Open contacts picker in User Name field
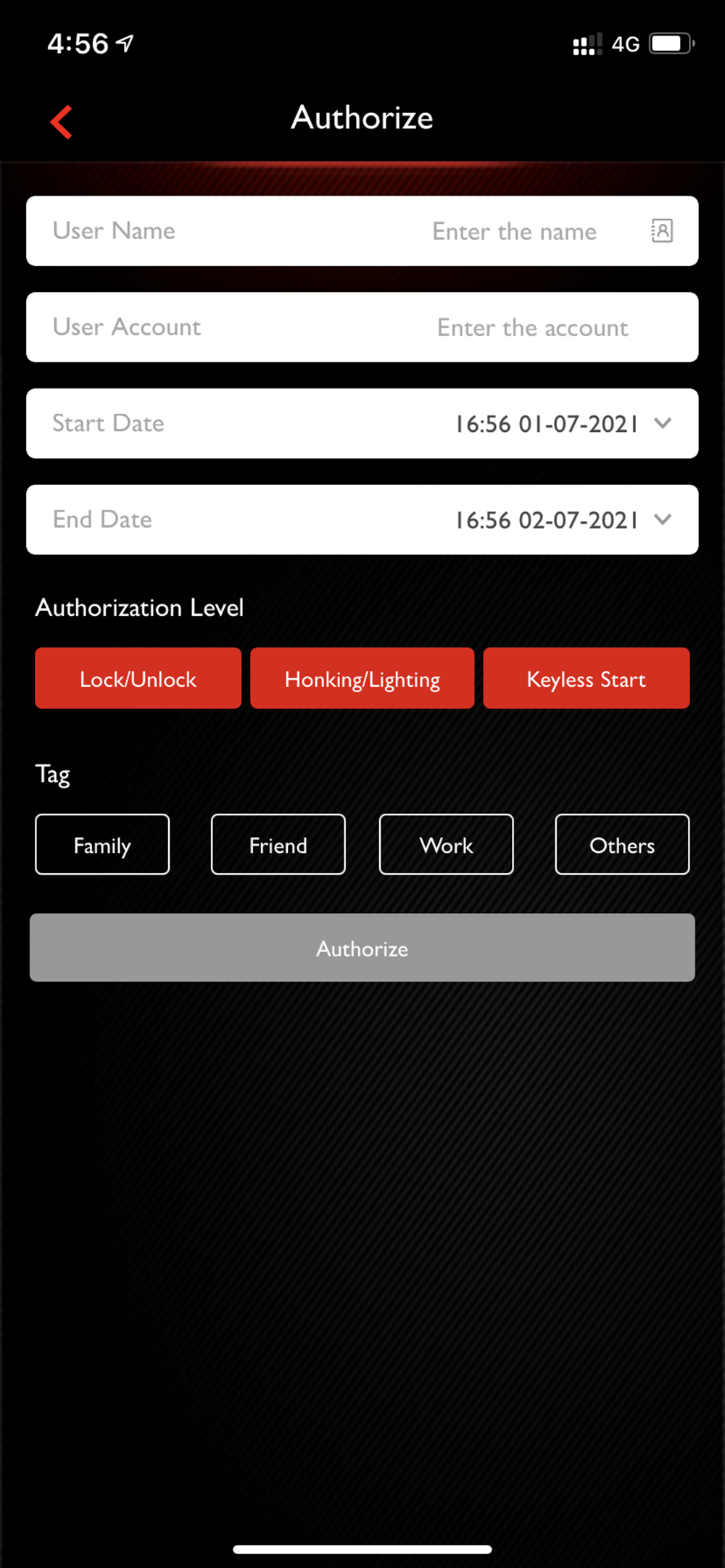Screen dimensions: 725x1568 click(662, 231)
